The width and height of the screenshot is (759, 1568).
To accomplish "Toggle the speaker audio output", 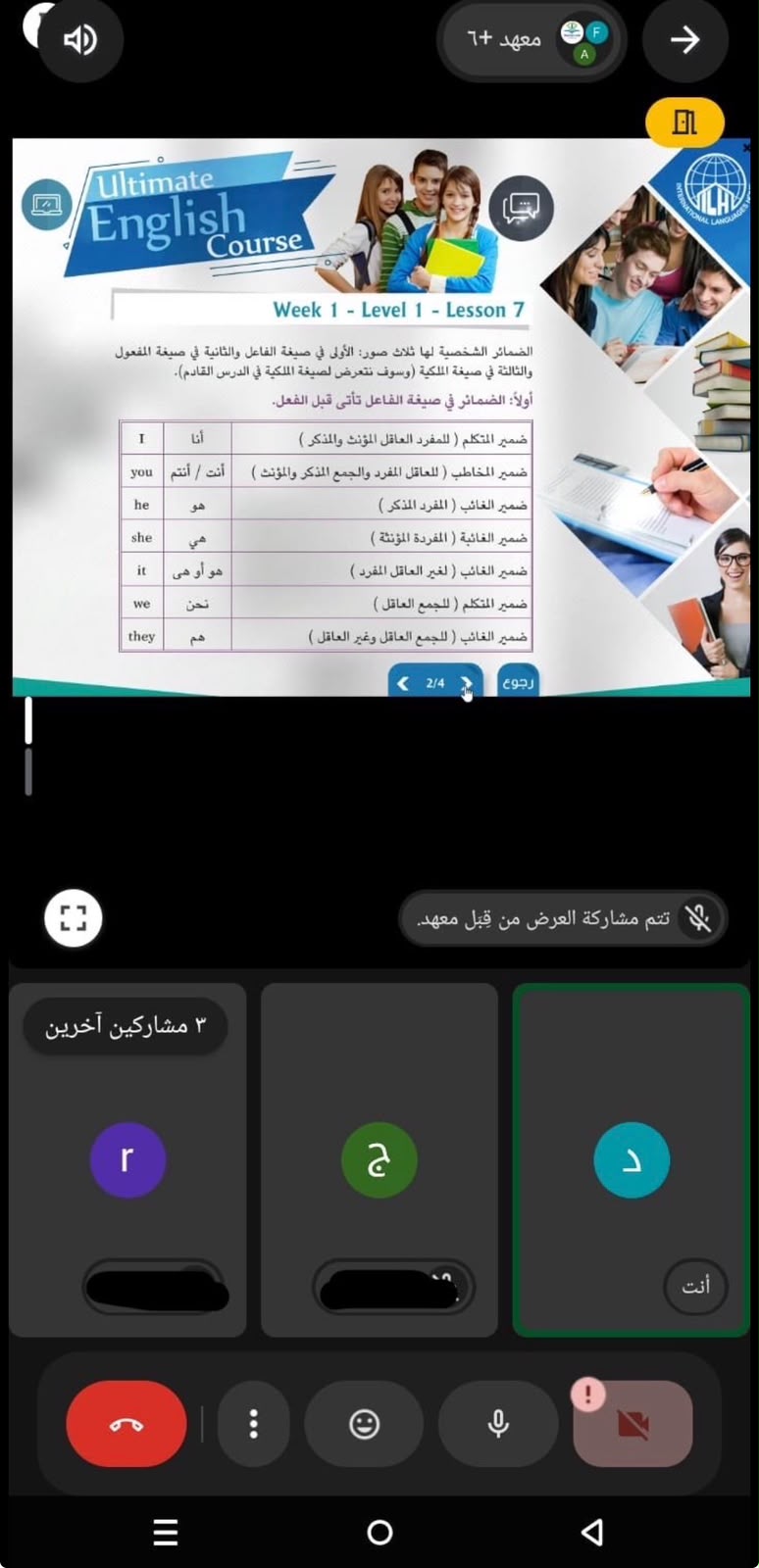I will coord(80,40).
